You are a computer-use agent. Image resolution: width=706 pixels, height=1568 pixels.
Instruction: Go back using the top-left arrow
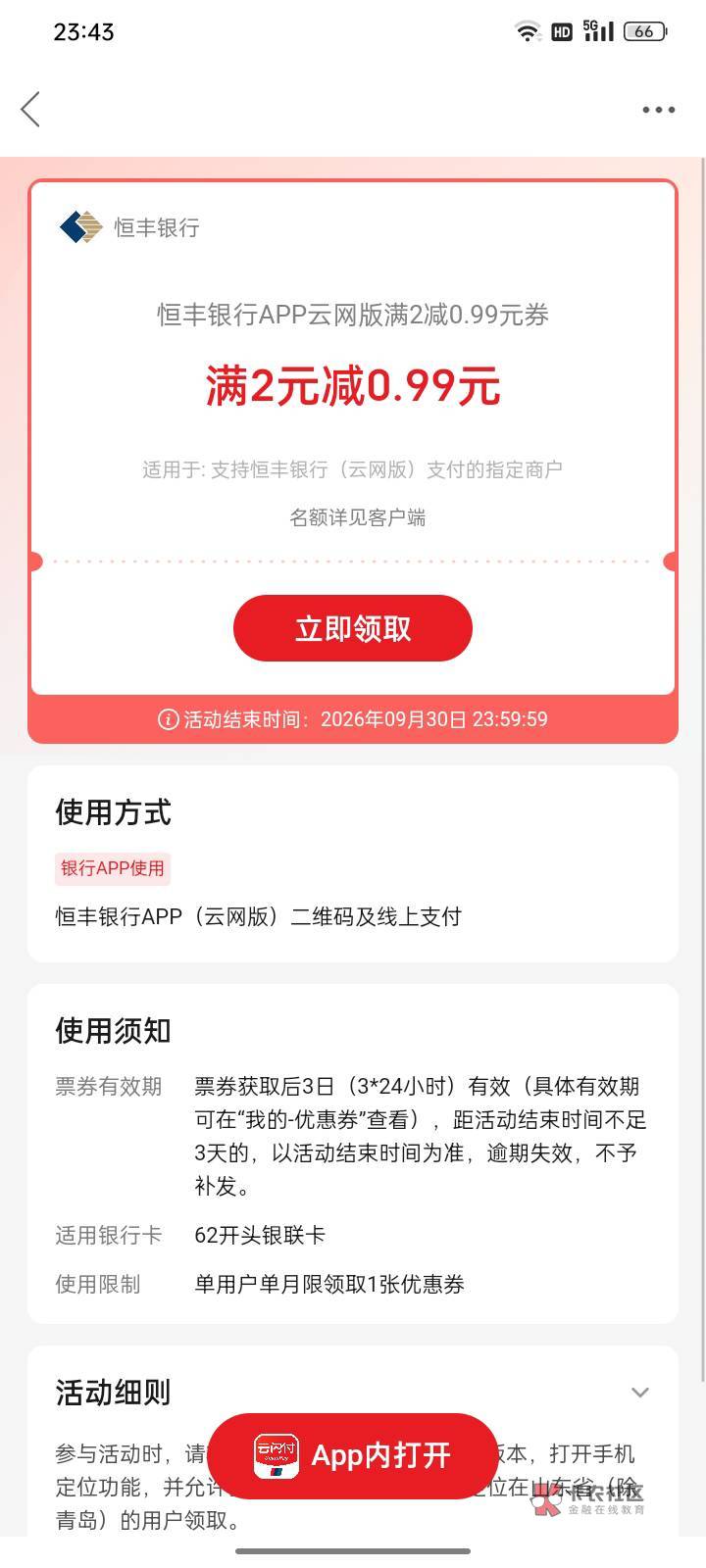click(x=30, y=110)
